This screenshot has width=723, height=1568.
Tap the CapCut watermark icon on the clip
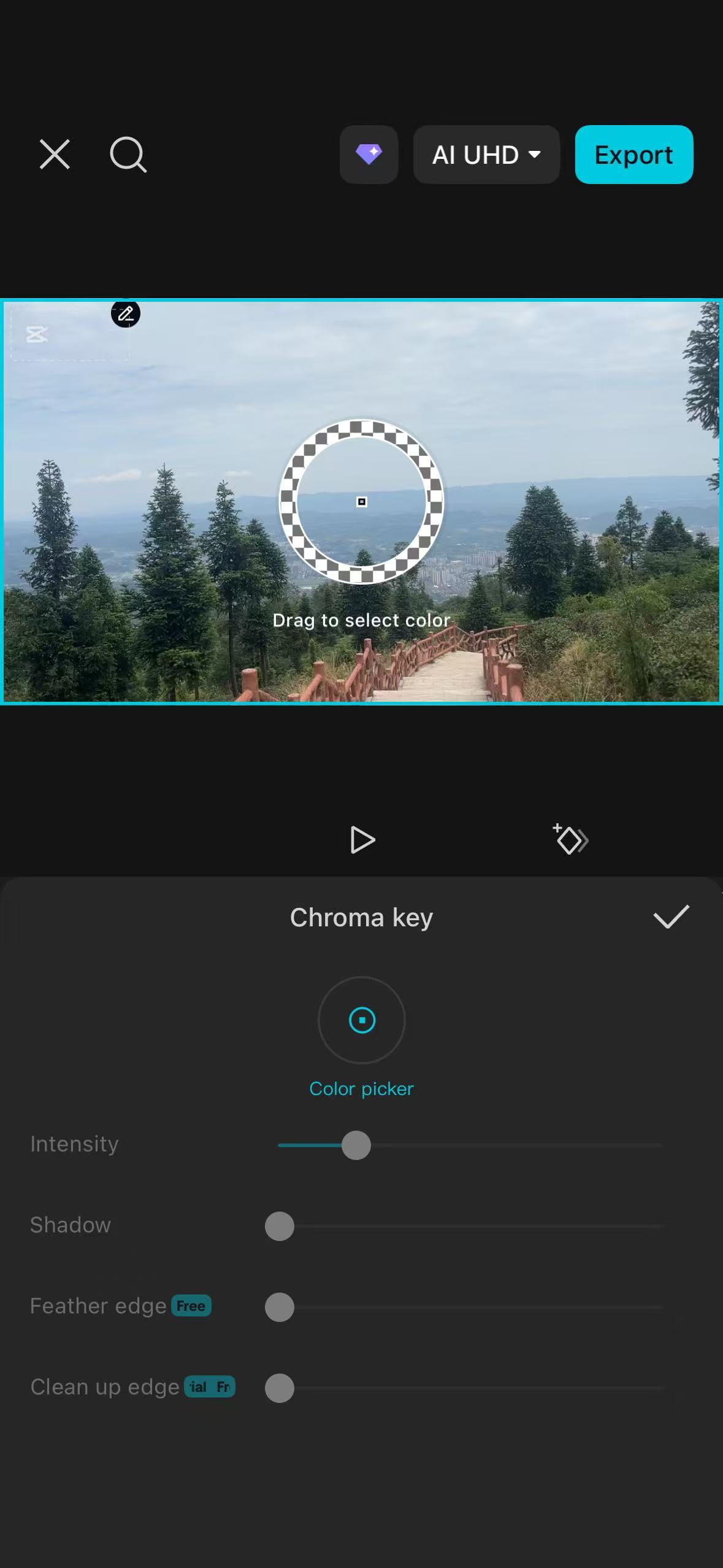37,335
